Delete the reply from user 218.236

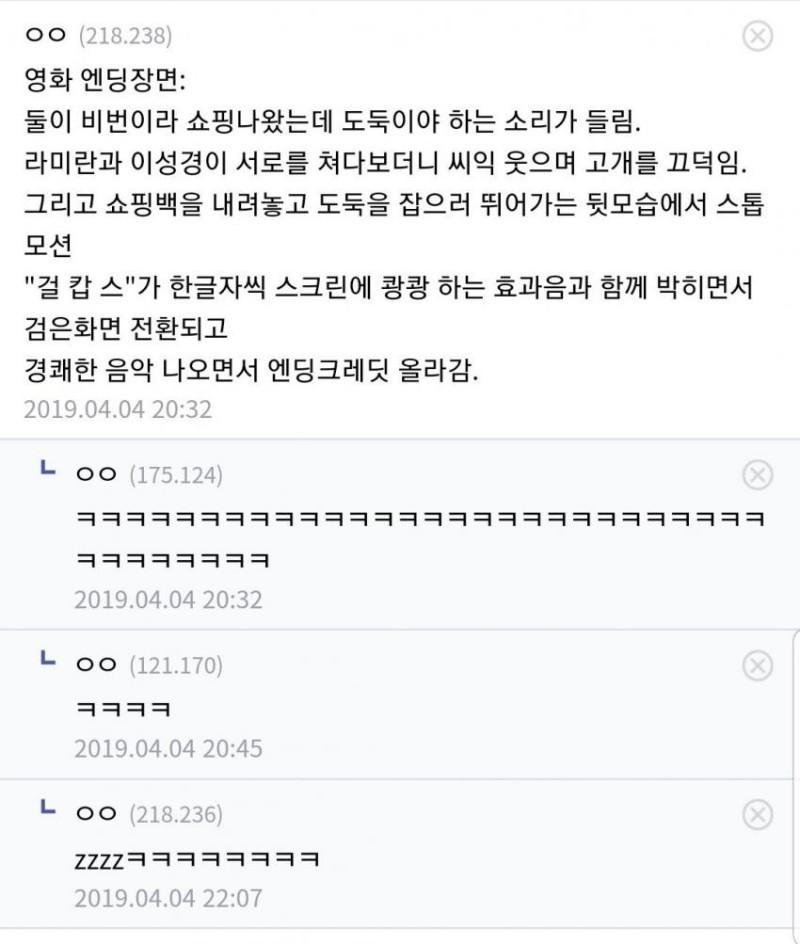(x=758, y=814)
